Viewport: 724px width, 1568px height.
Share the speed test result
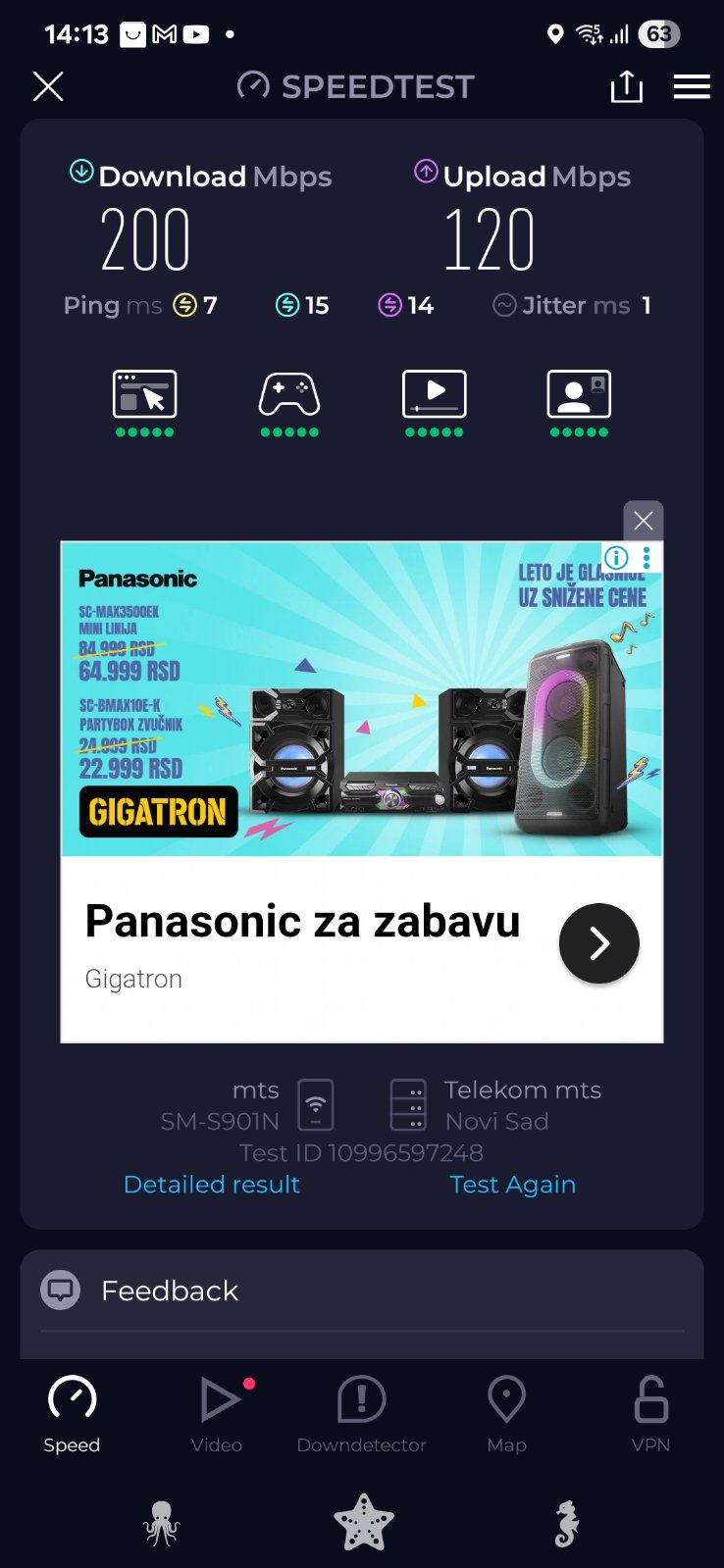click(627, 86)
